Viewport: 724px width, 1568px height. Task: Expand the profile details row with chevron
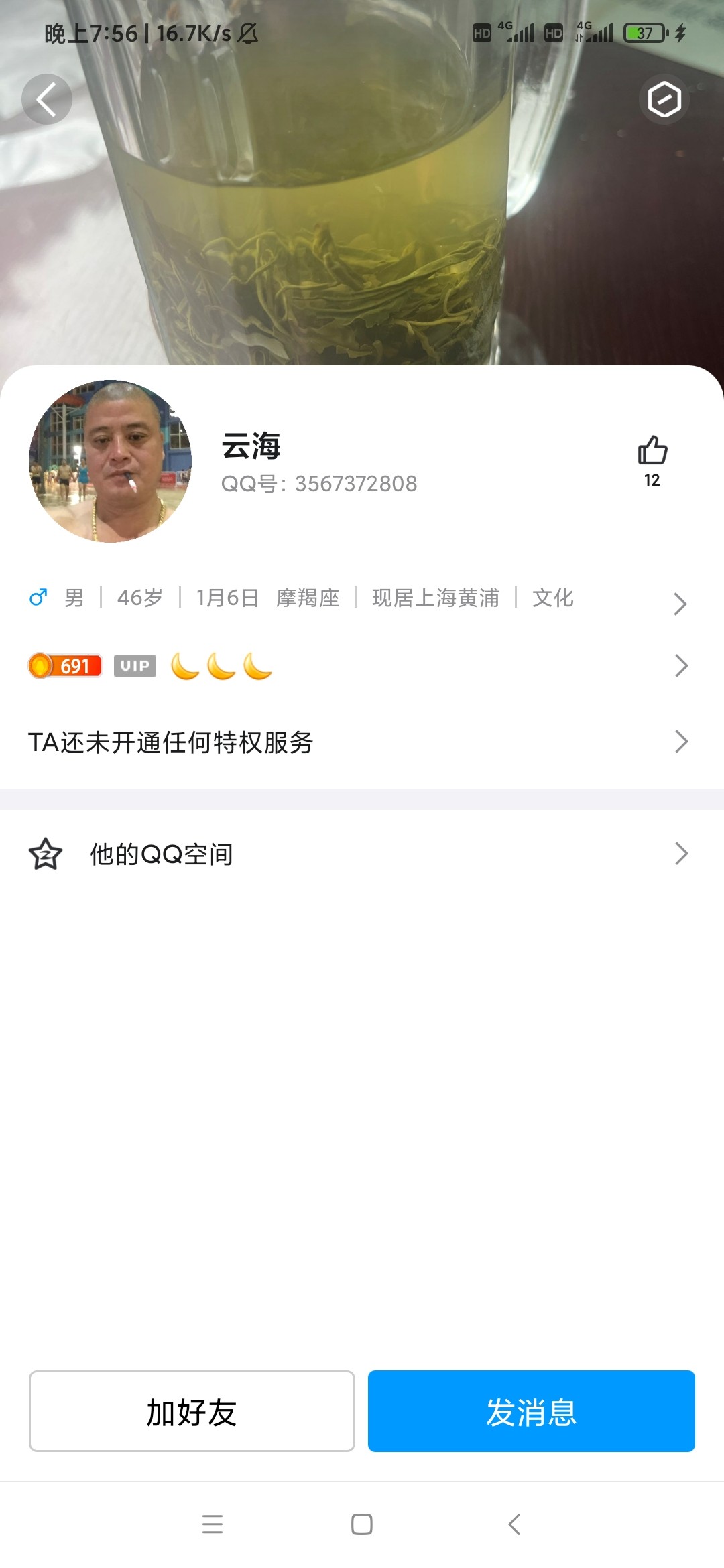click(x=681, y=604)
